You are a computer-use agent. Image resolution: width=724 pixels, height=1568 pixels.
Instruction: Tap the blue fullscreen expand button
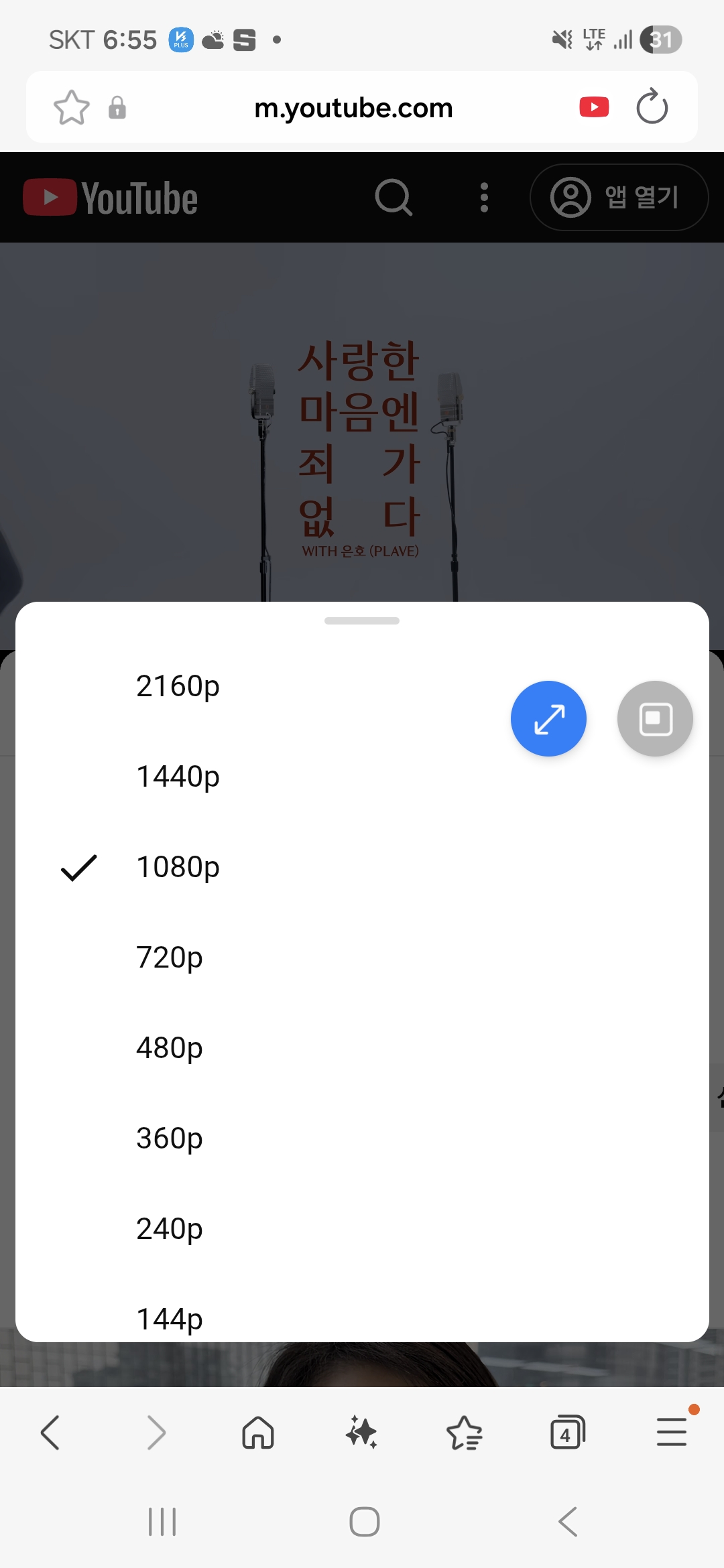point(548,719)
